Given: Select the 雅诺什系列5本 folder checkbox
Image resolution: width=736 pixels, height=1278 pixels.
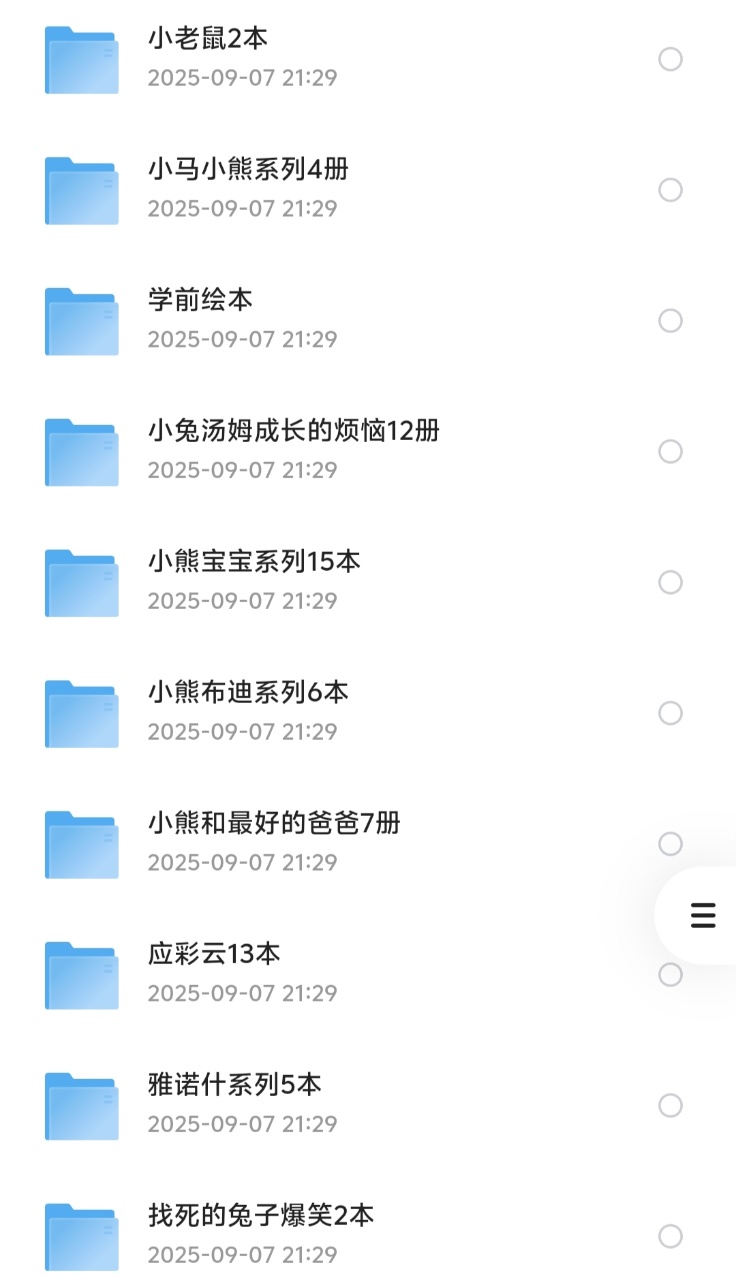Looking at the screenshot, I should tap(669, 1104).
